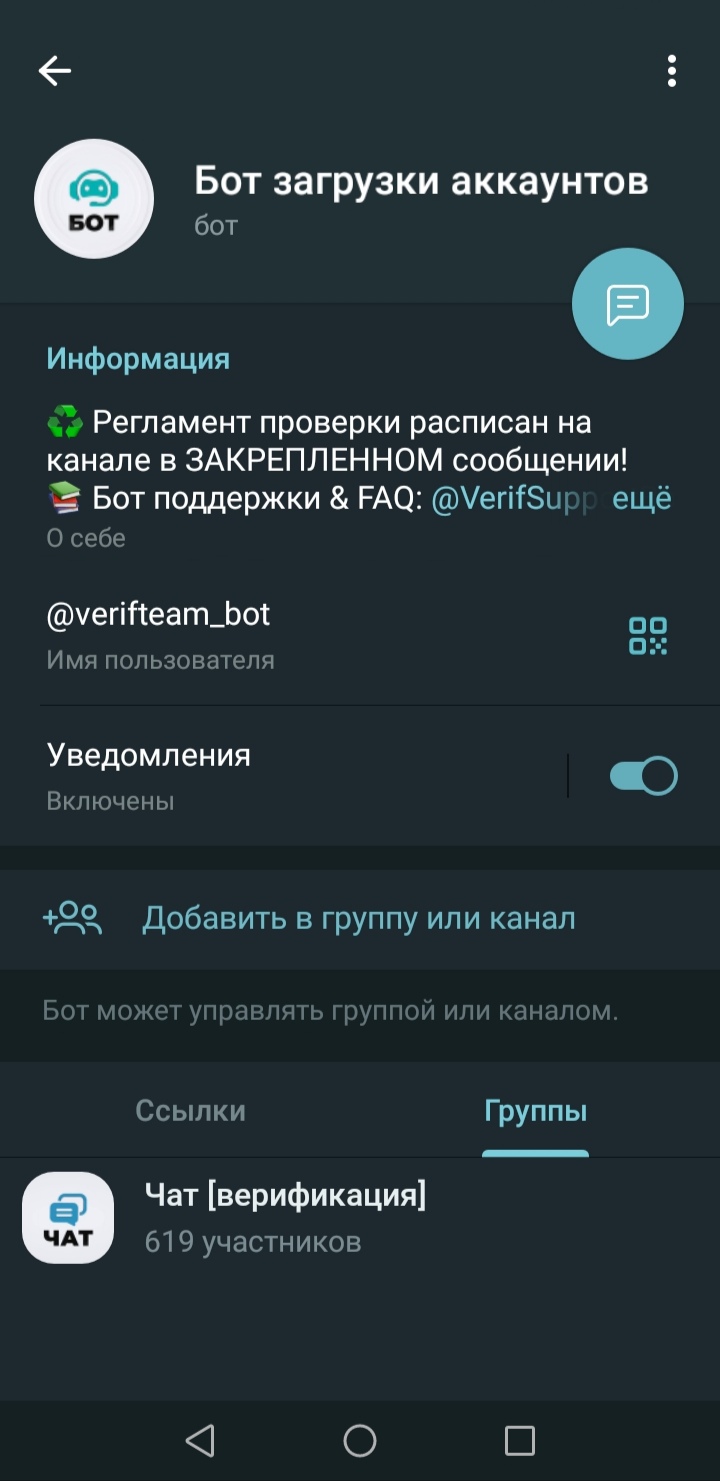Open the three-dot overflow menu

coord(671,71)
